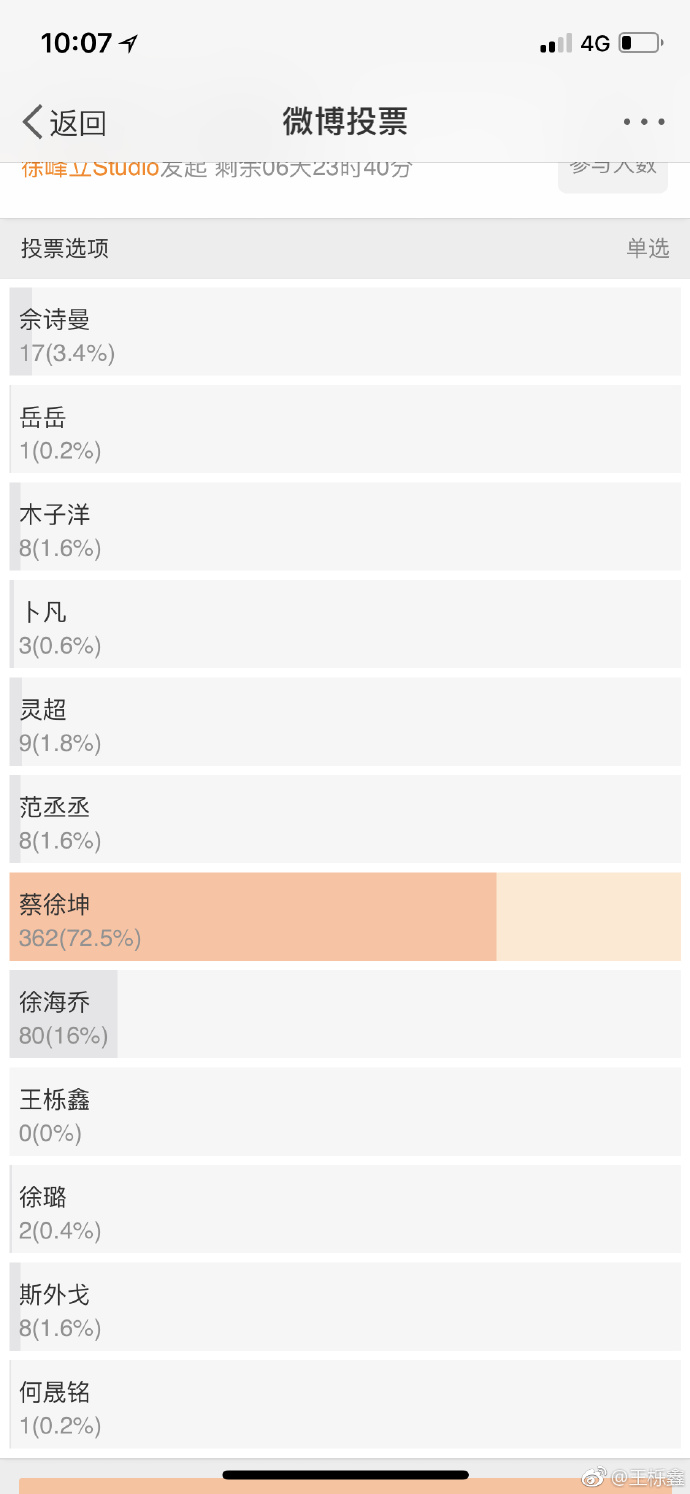Tap the highlighted 蔡徐坤 option
This screenshot has height=1494, width=690.
[345, 917]
